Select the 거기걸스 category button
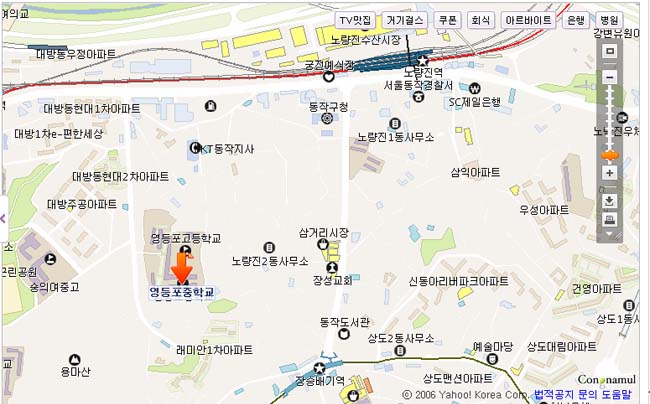This screenshot has width=650, height=404. pos(406,20)
